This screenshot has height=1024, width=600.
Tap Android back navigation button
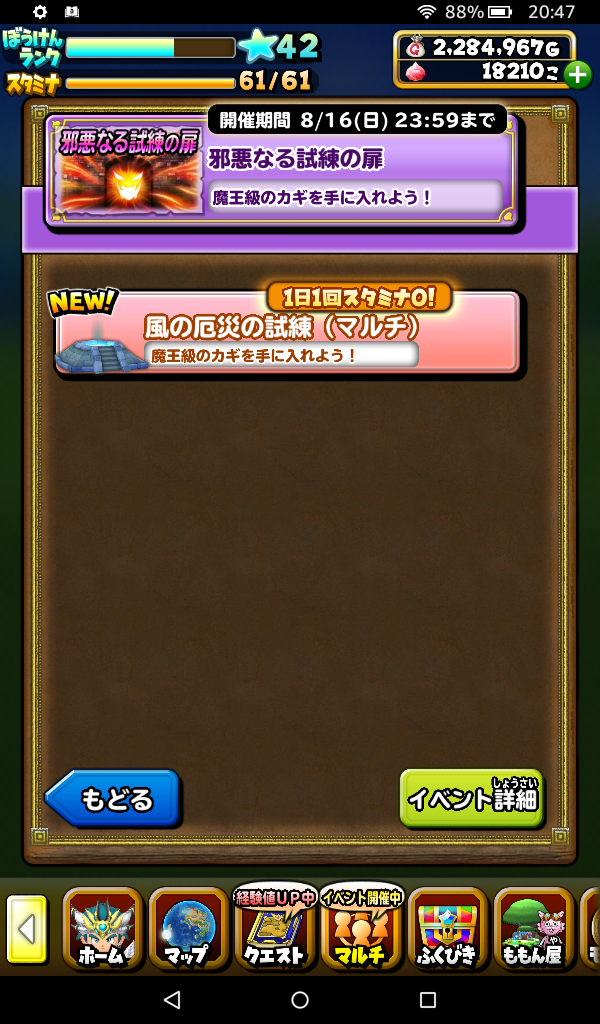coord(172,999)
